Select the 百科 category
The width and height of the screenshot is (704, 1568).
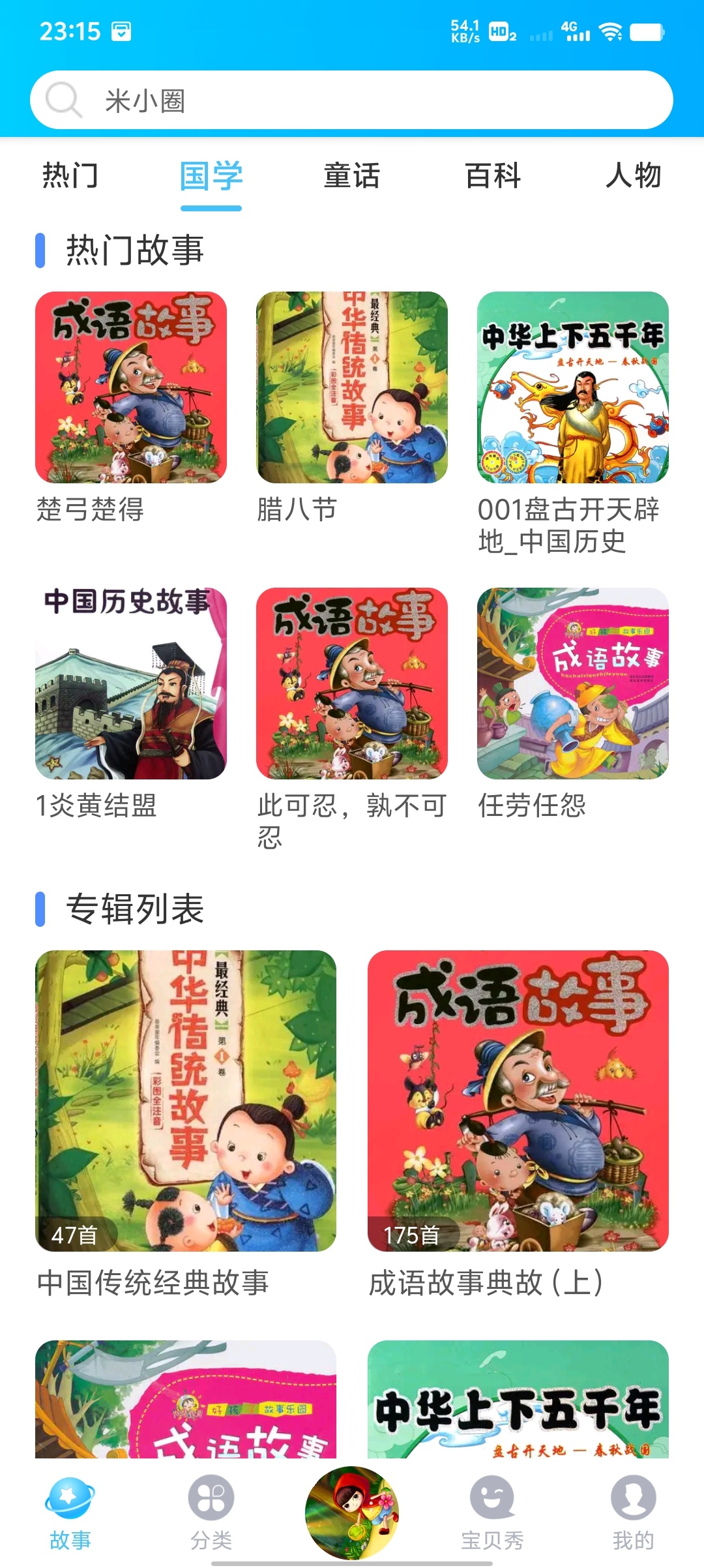[x=492, y=175]
